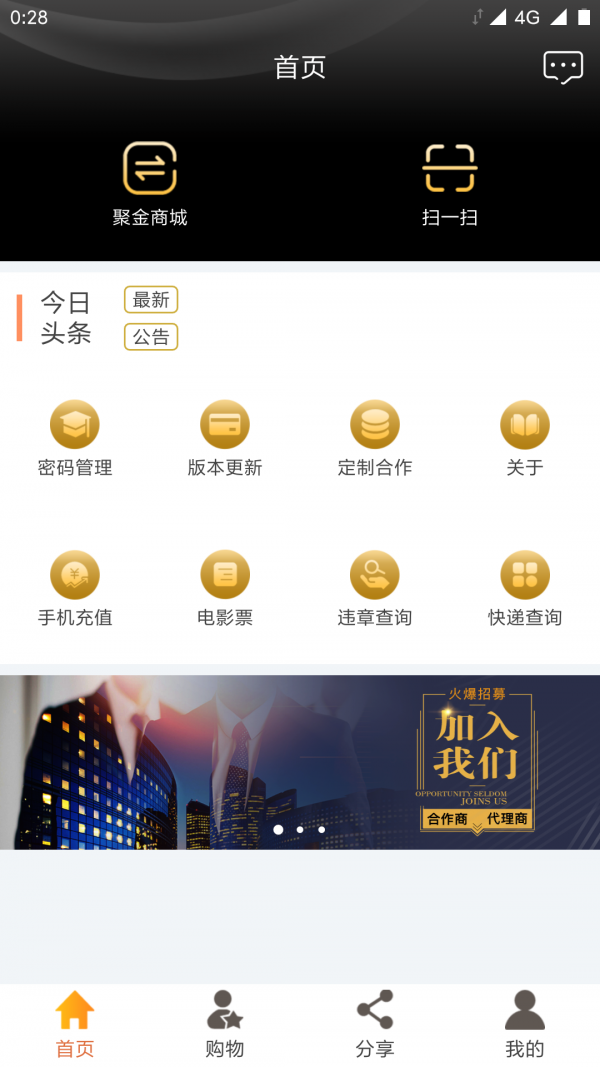The width and height of the screenshot is (600, 1067).
Task: Open 电影票 movie tickets
Action: click(225, 589)
